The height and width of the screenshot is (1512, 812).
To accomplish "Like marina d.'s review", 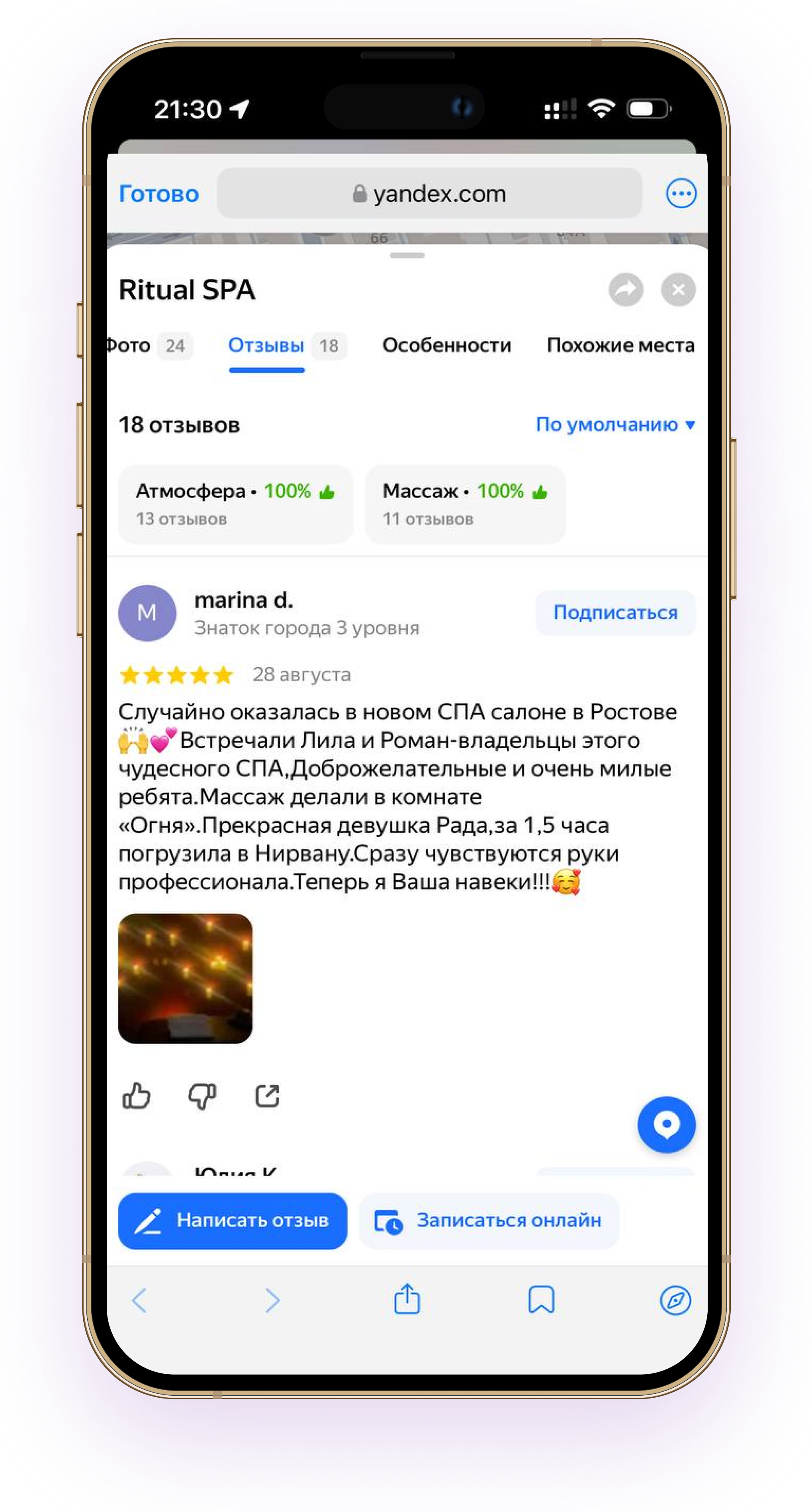I will click(136, 1096).
